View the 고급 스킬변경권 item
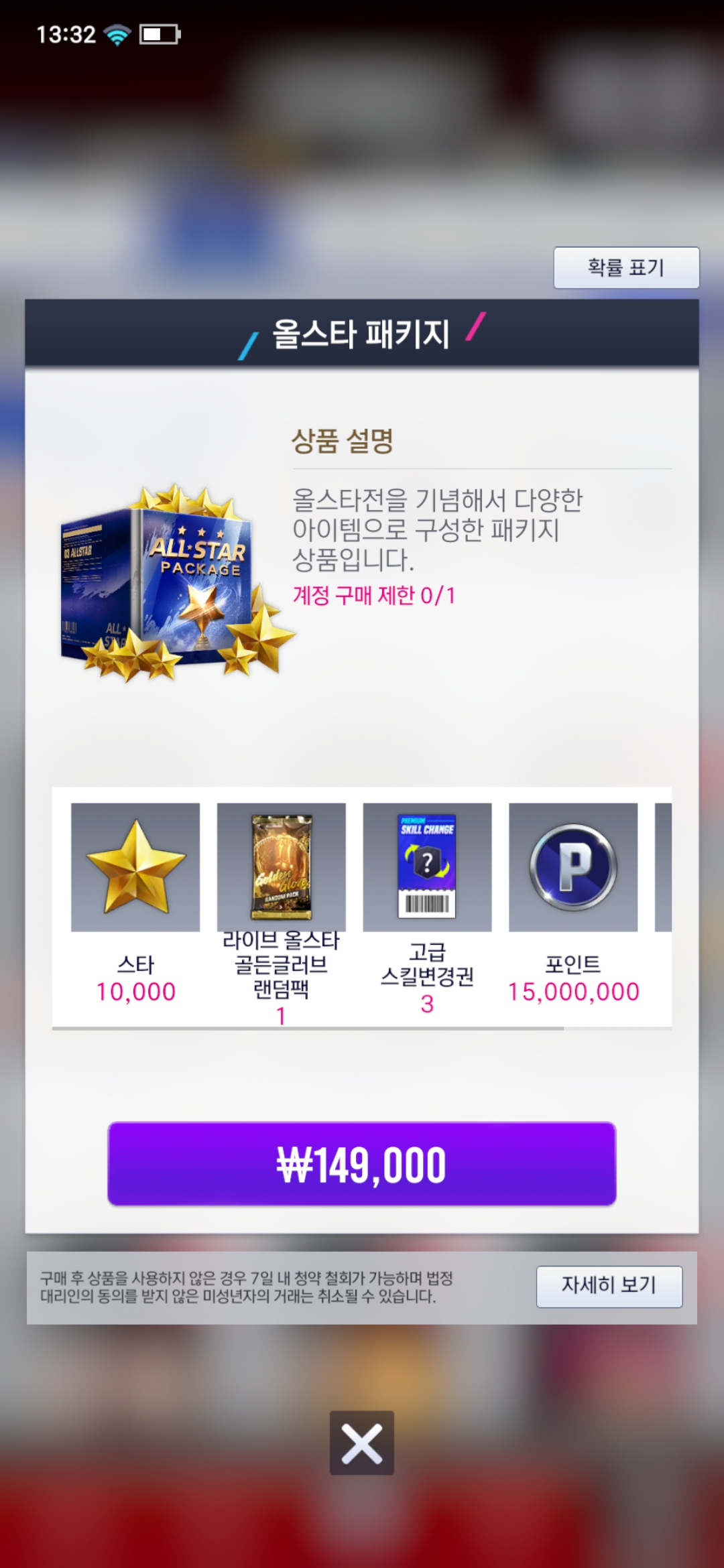The image size is (724, 1568). click(x=427, y=867)
